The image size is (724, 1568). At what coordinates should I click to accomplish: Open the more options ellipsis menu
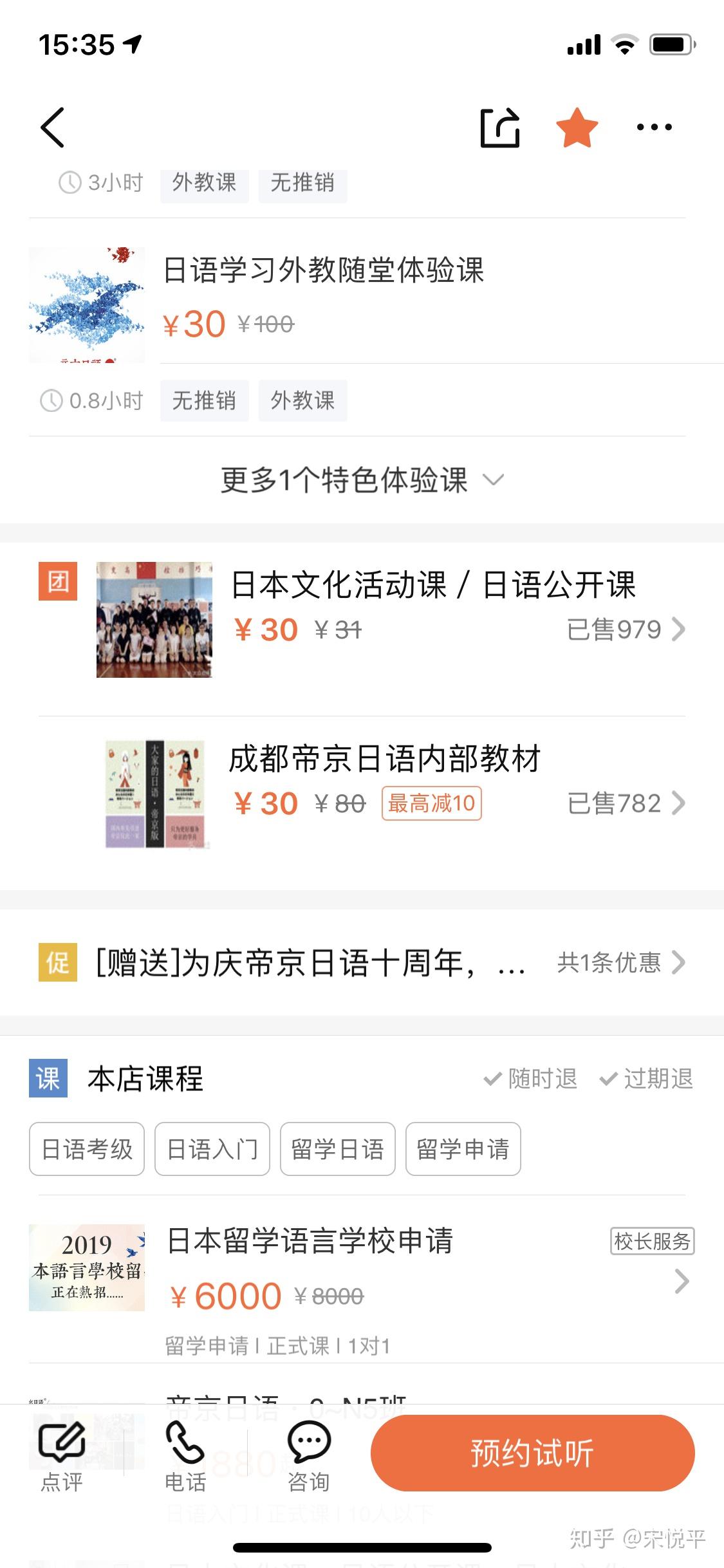pos(653,127)
